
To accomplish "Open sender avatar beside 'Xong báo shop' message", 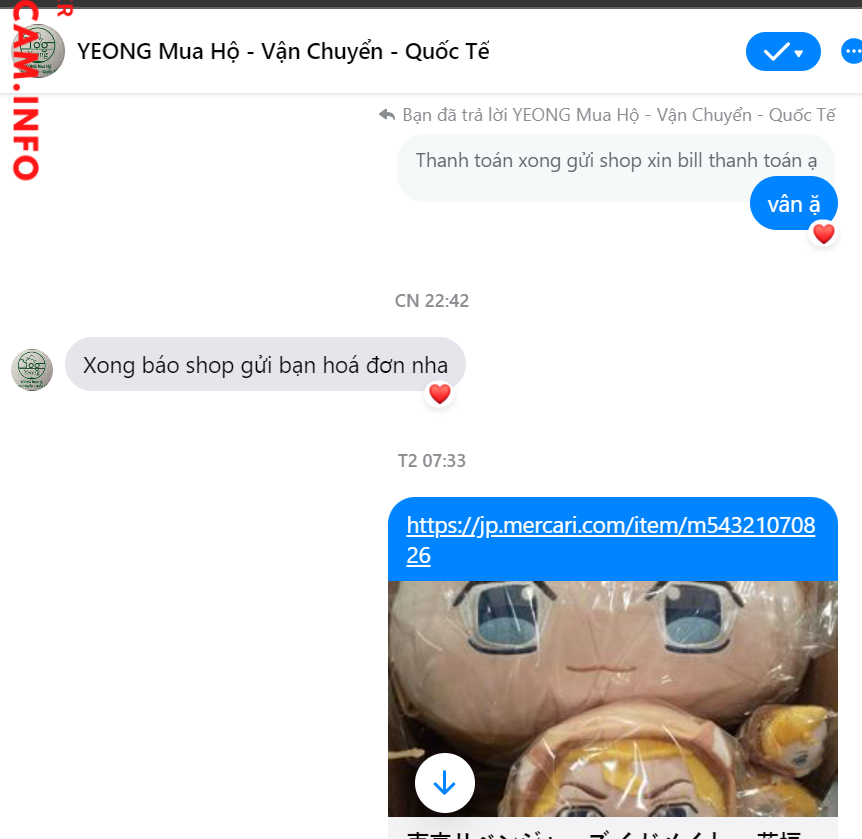I will 32,369.
